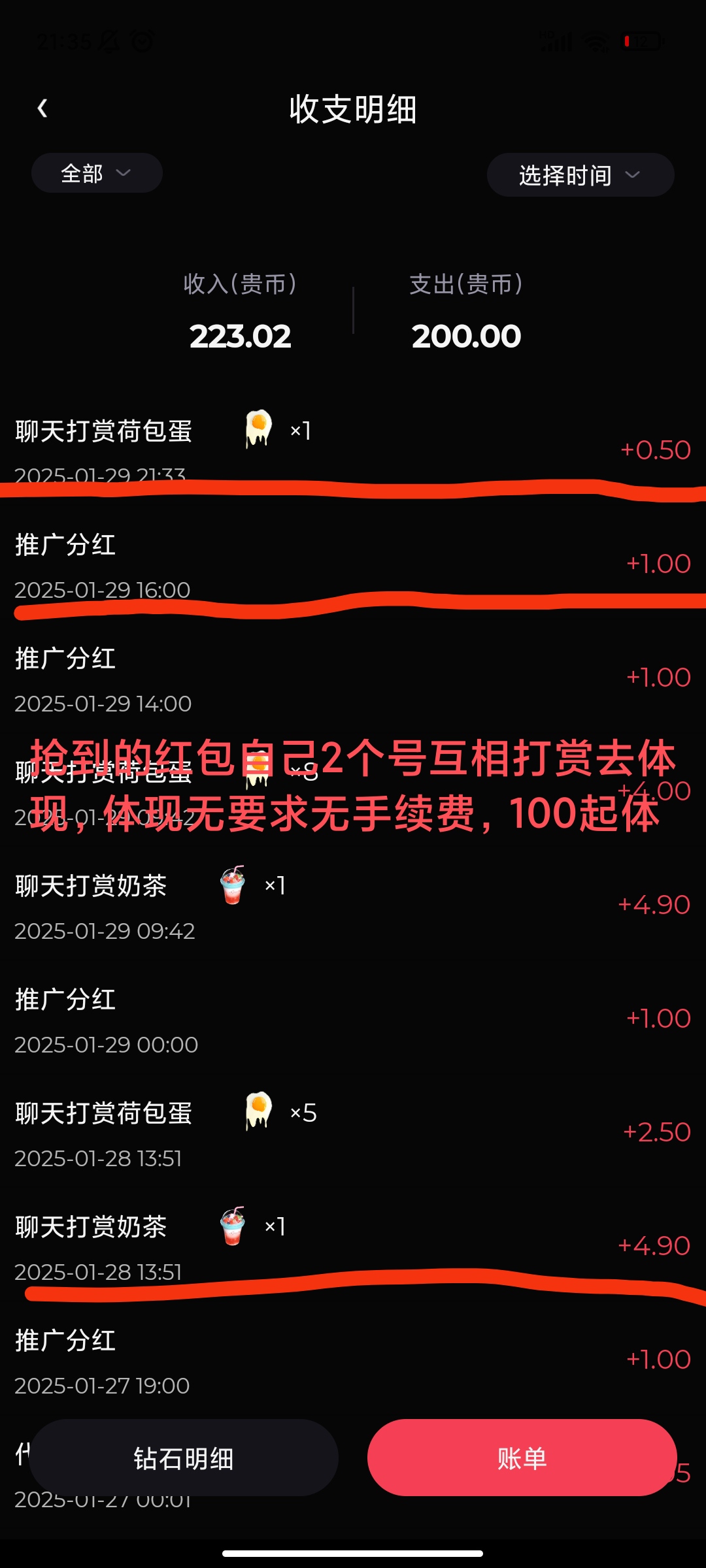Viewport: 706px width, 1568px height.
Task: Open 钻石明细 details
Action: coord(184,1458)
